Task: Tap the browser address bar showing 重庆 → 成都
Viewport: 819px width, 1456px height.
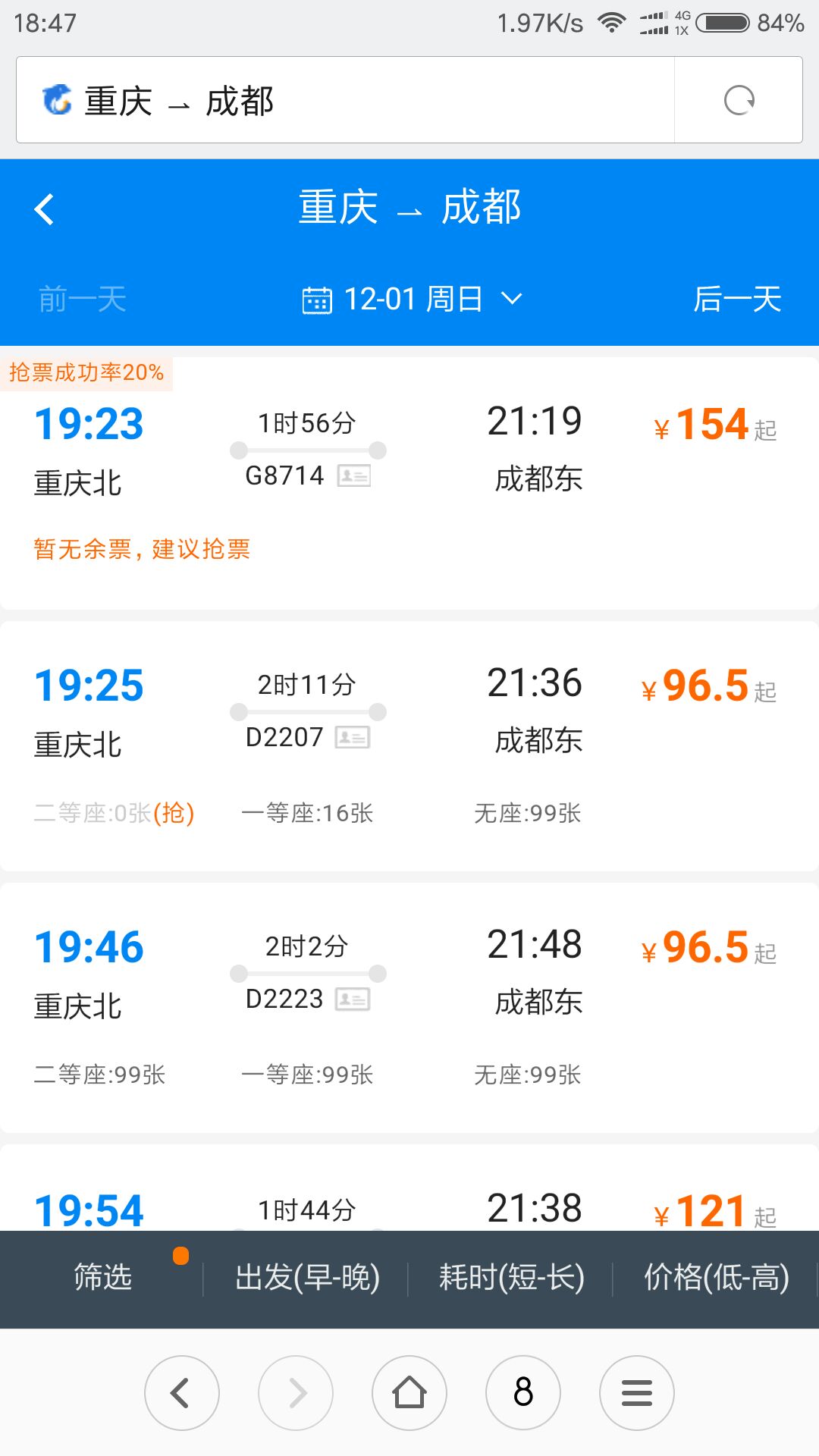Action: (x=345, y=100)
